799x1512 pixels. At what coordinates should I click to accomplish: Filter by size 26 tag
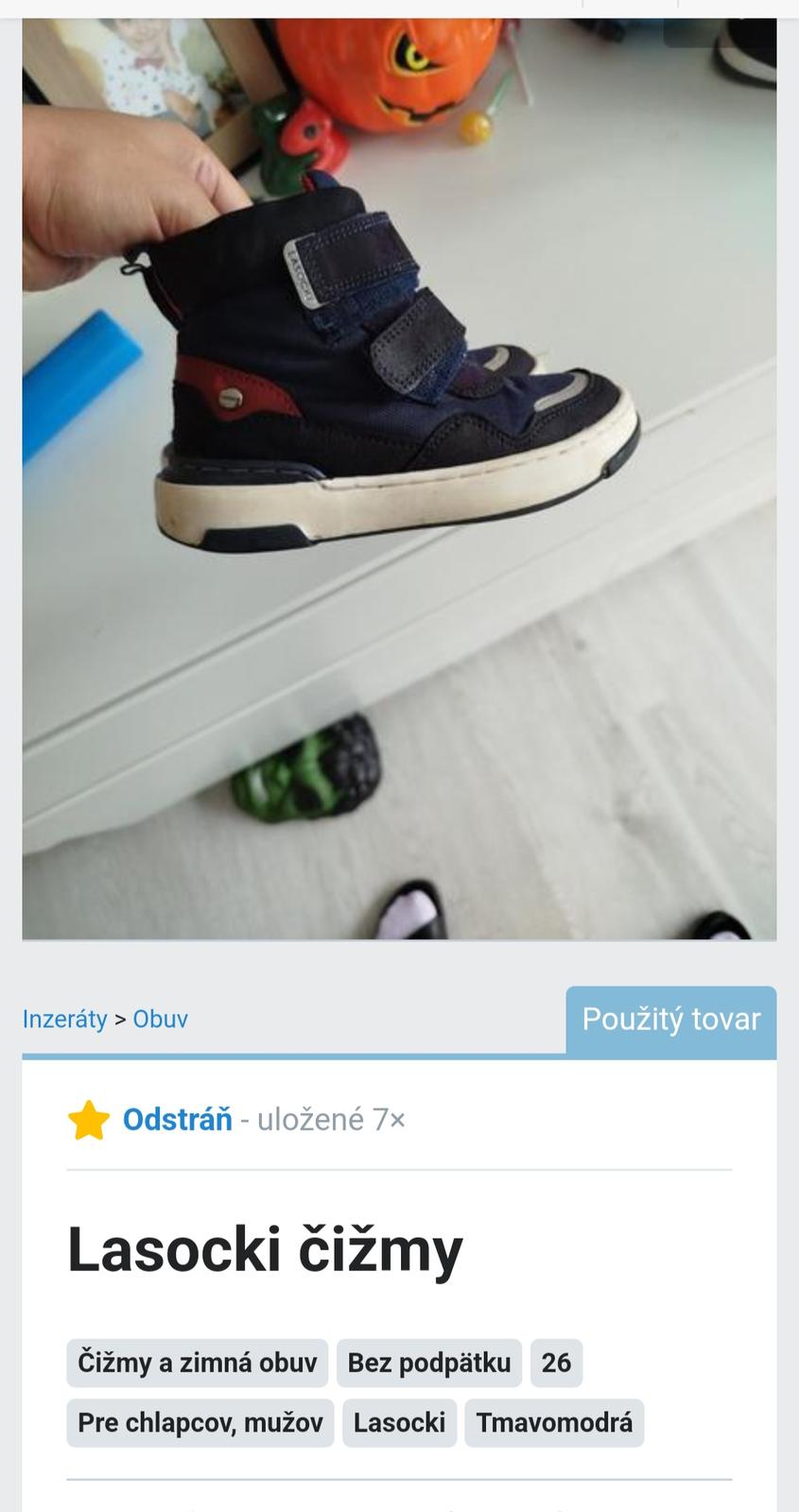click(x=556, y=1363)
